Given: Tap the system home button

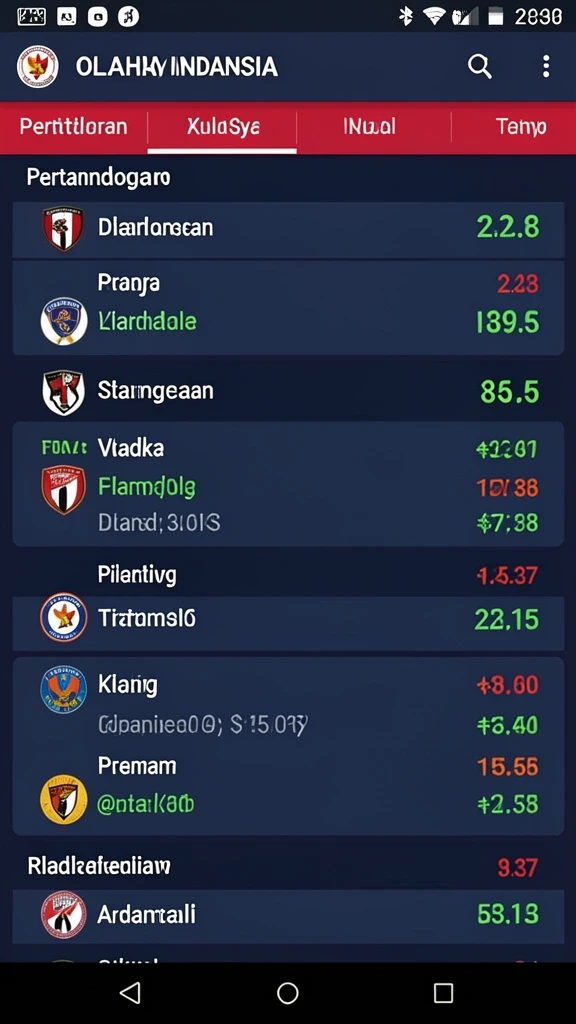Looking at the screenshot, I should coord(287,993).
